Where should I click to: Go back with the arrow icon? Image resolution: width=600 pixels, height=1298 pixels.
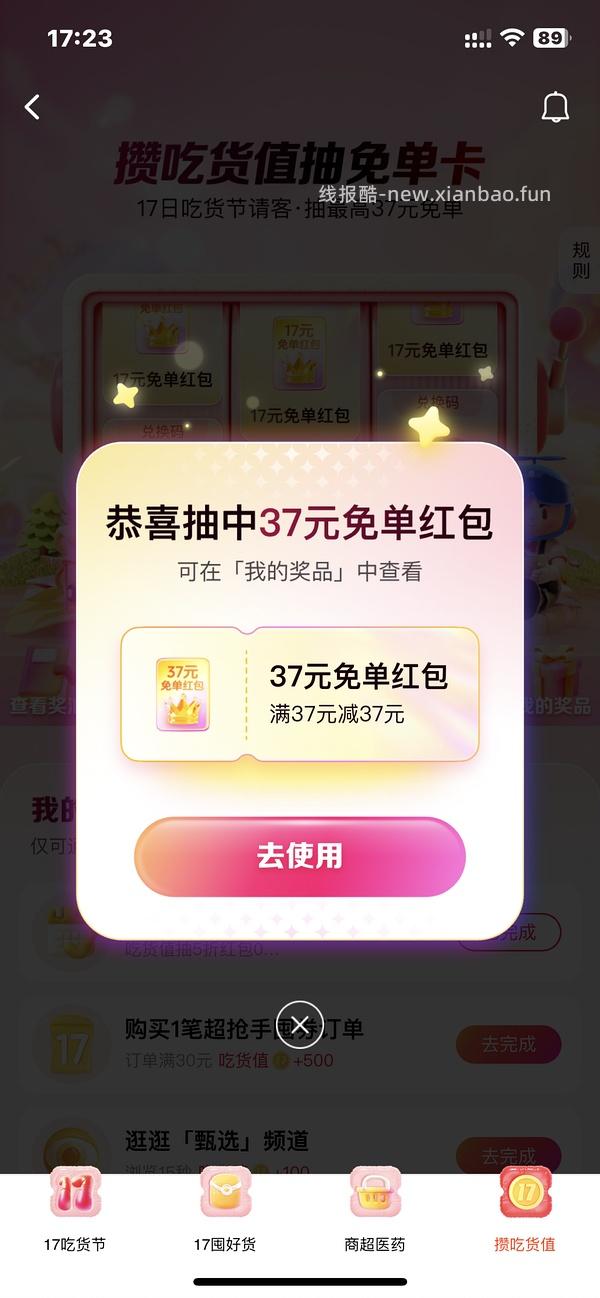(33, 107)
